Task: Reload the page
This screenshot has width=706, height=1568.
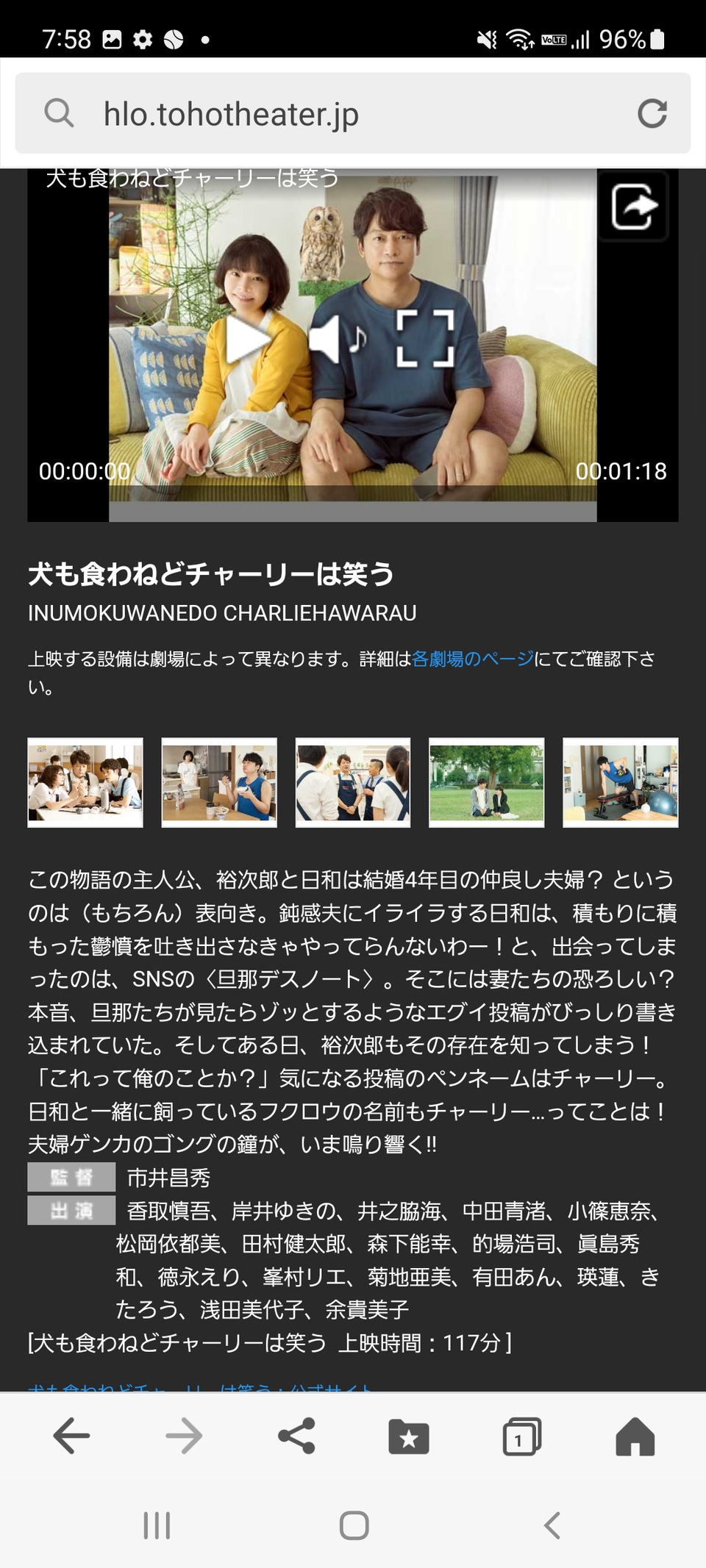Action: pos(652,113)
